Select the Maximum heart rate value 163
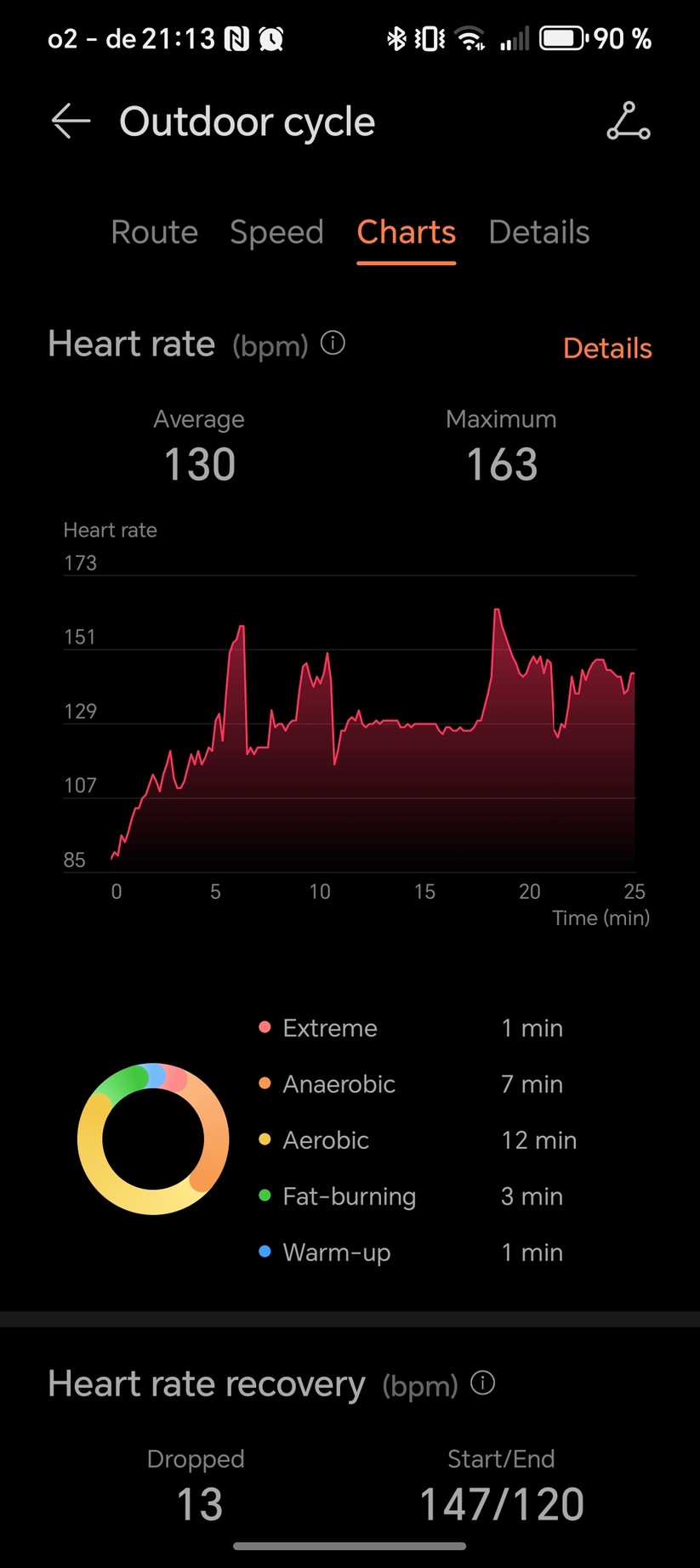This screenshot has height=1568, width=700. click(x=501, y=463)
